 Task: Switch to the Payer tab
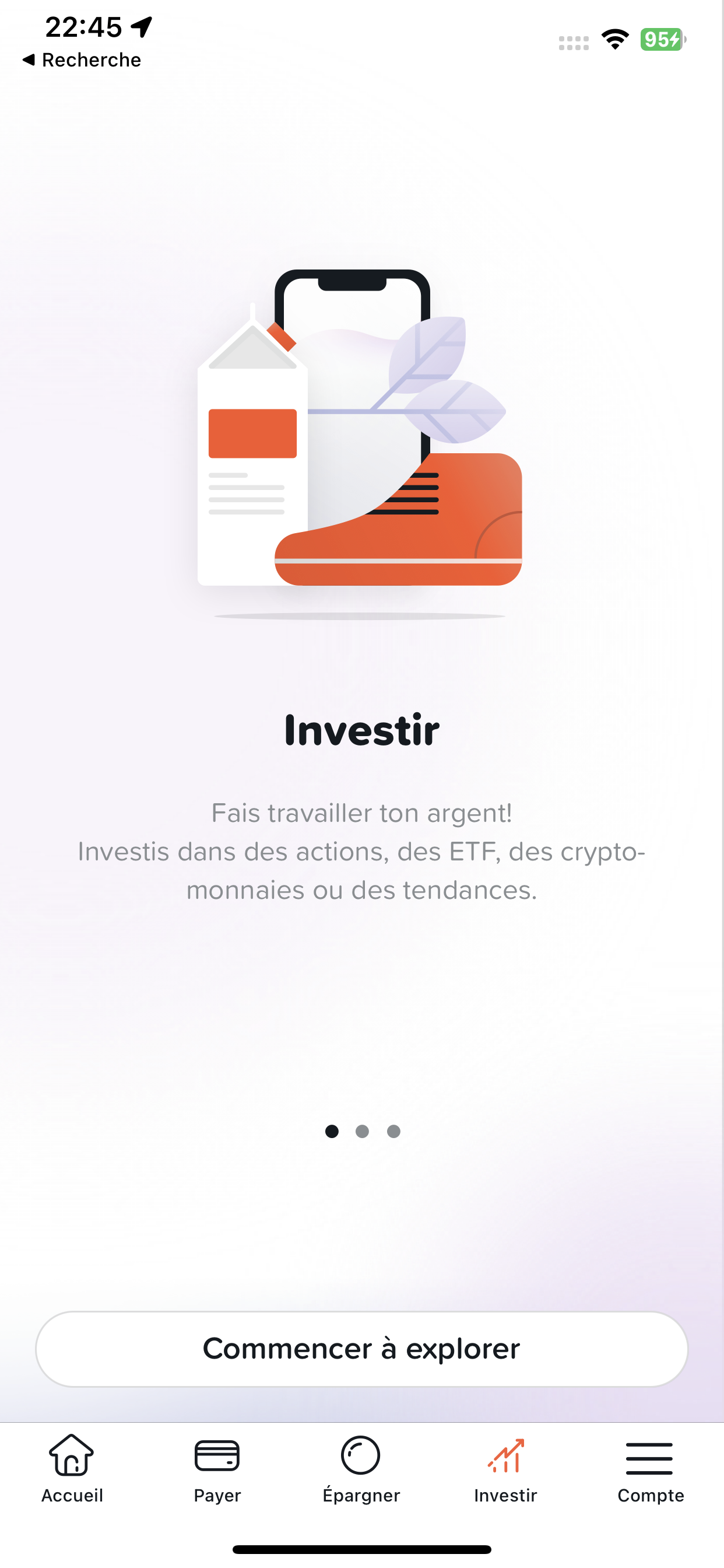click(217, 1468)
